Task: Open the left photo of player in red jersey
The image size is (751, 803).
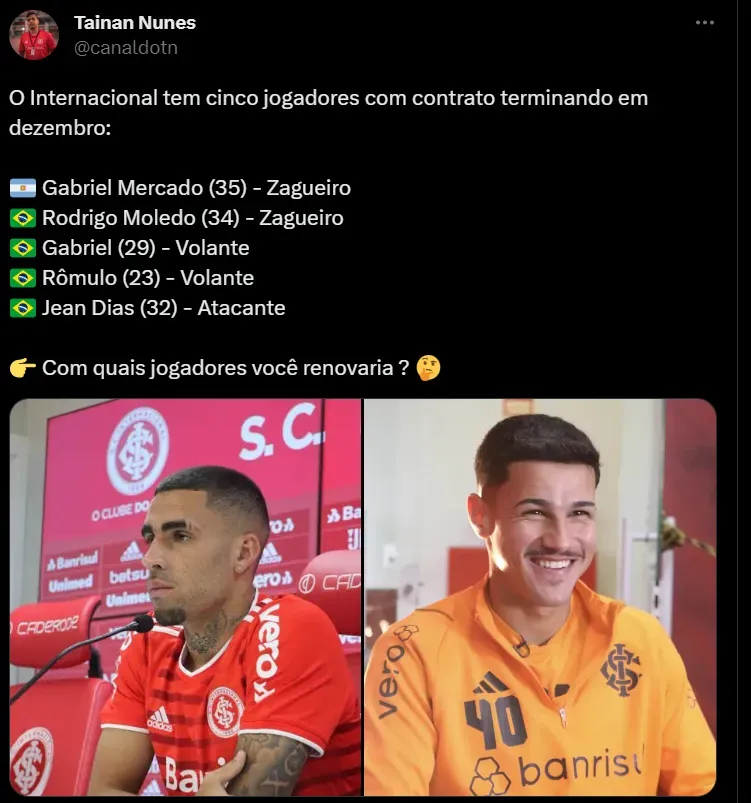Action: coord(186,597)
